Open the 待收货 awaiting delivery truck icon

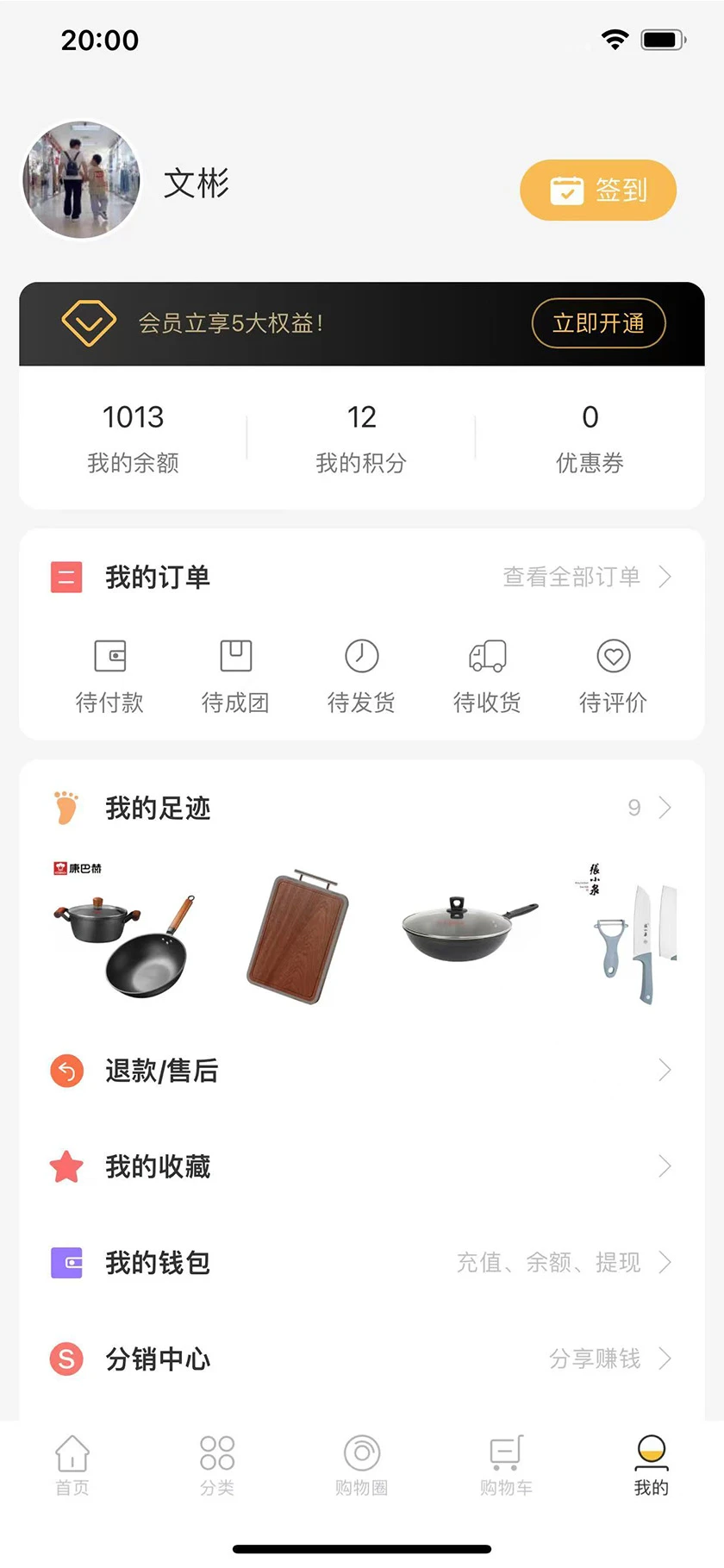(x=486, y=655)
